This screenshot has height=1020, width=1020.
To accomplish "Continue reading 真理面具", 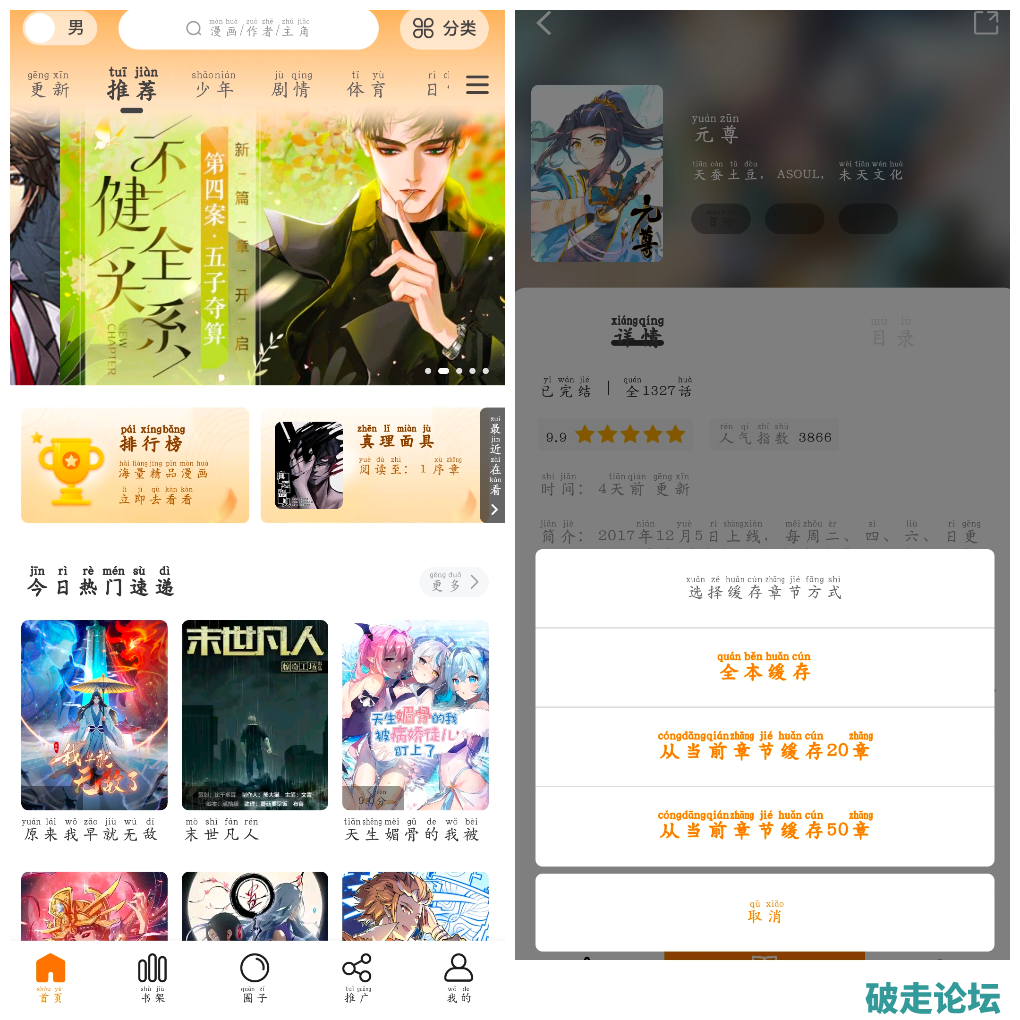I will point(370,465).
